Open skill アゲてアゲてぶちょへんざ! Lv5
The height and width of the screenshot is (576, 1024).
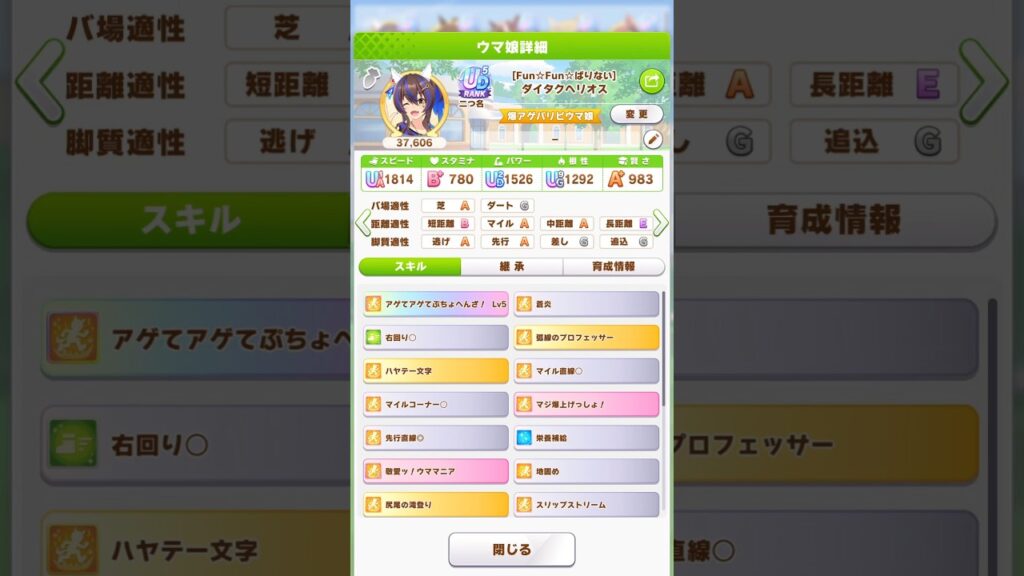(436, 304)
